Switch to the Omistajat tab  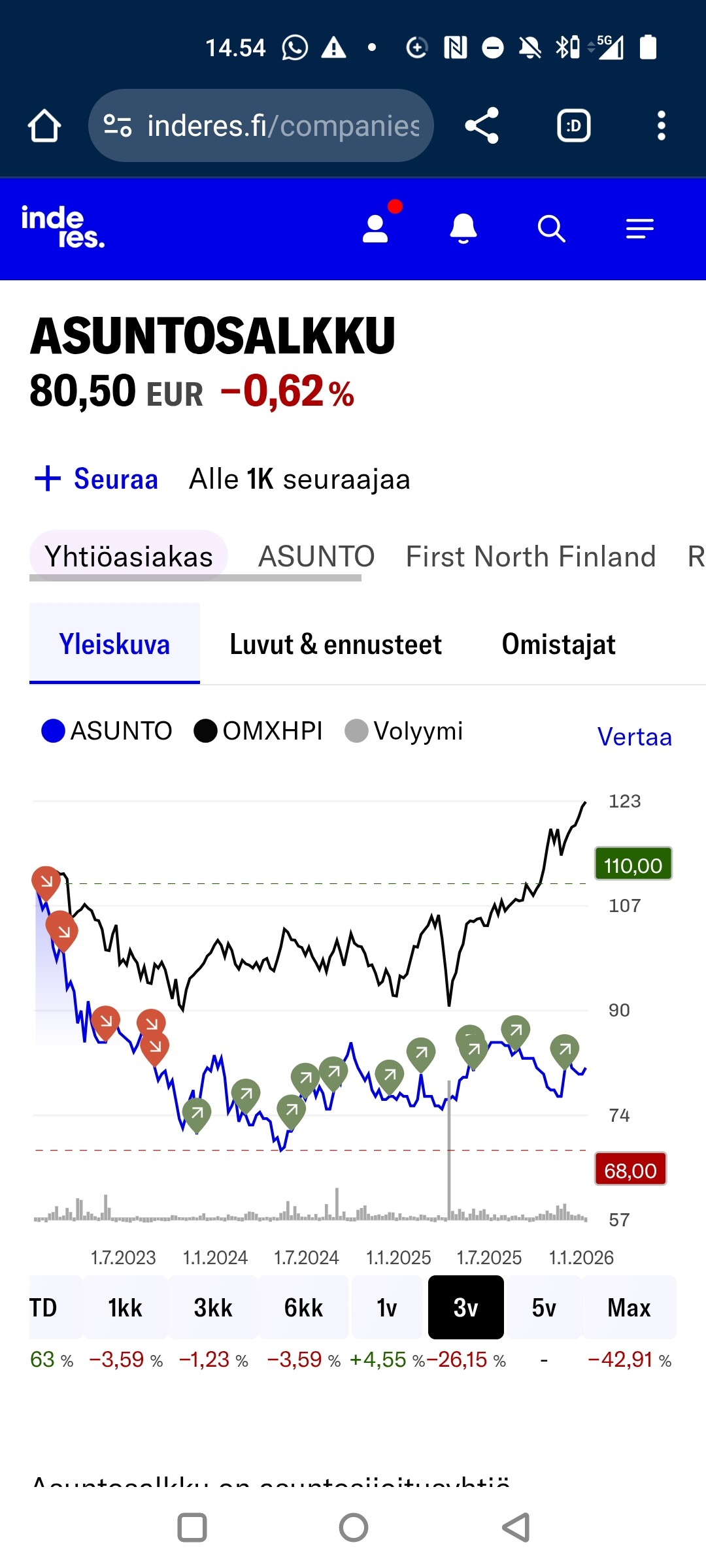tap(558, 644)
